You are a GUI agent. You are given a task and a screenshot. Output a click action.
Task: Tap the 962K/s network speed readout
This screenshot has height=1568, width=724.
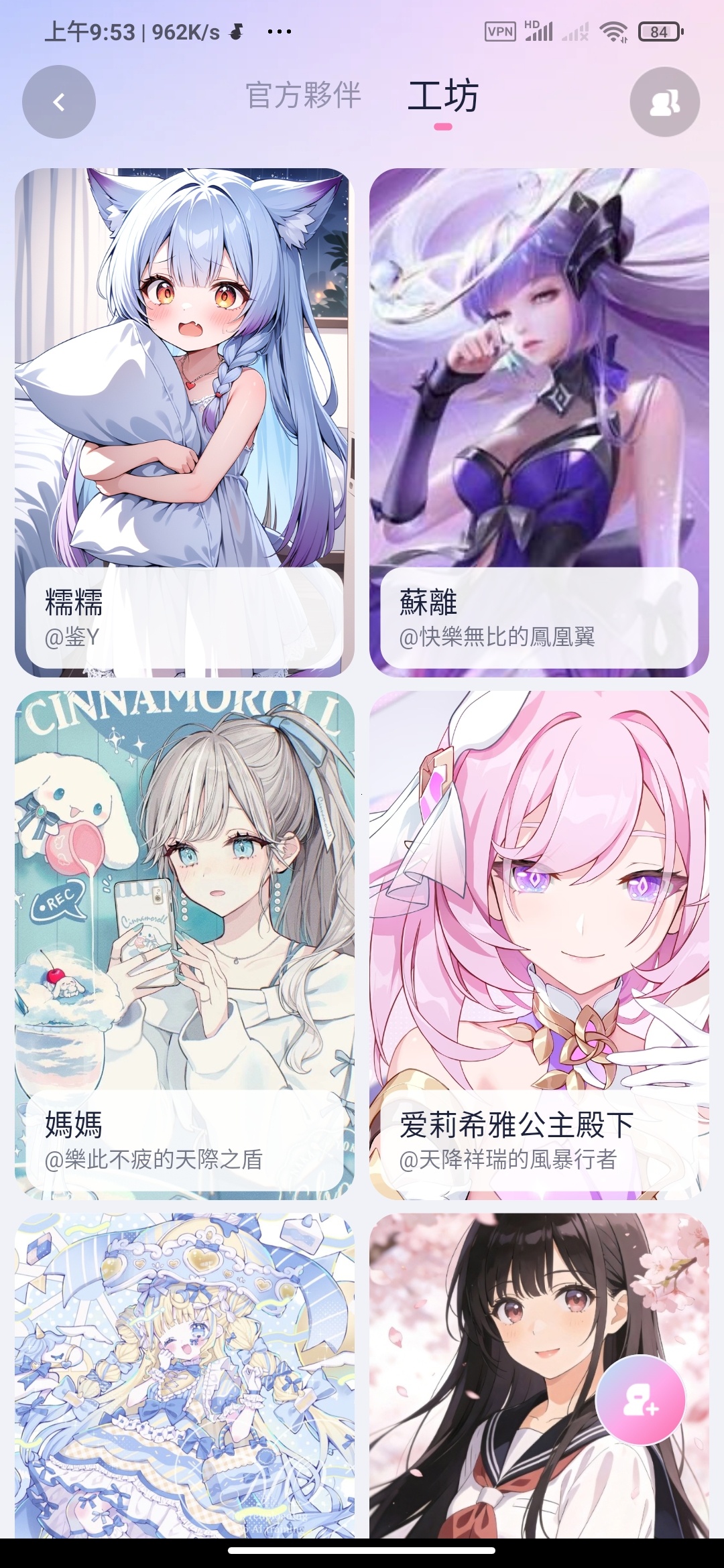pyautogui.click(x=186, y=30)
